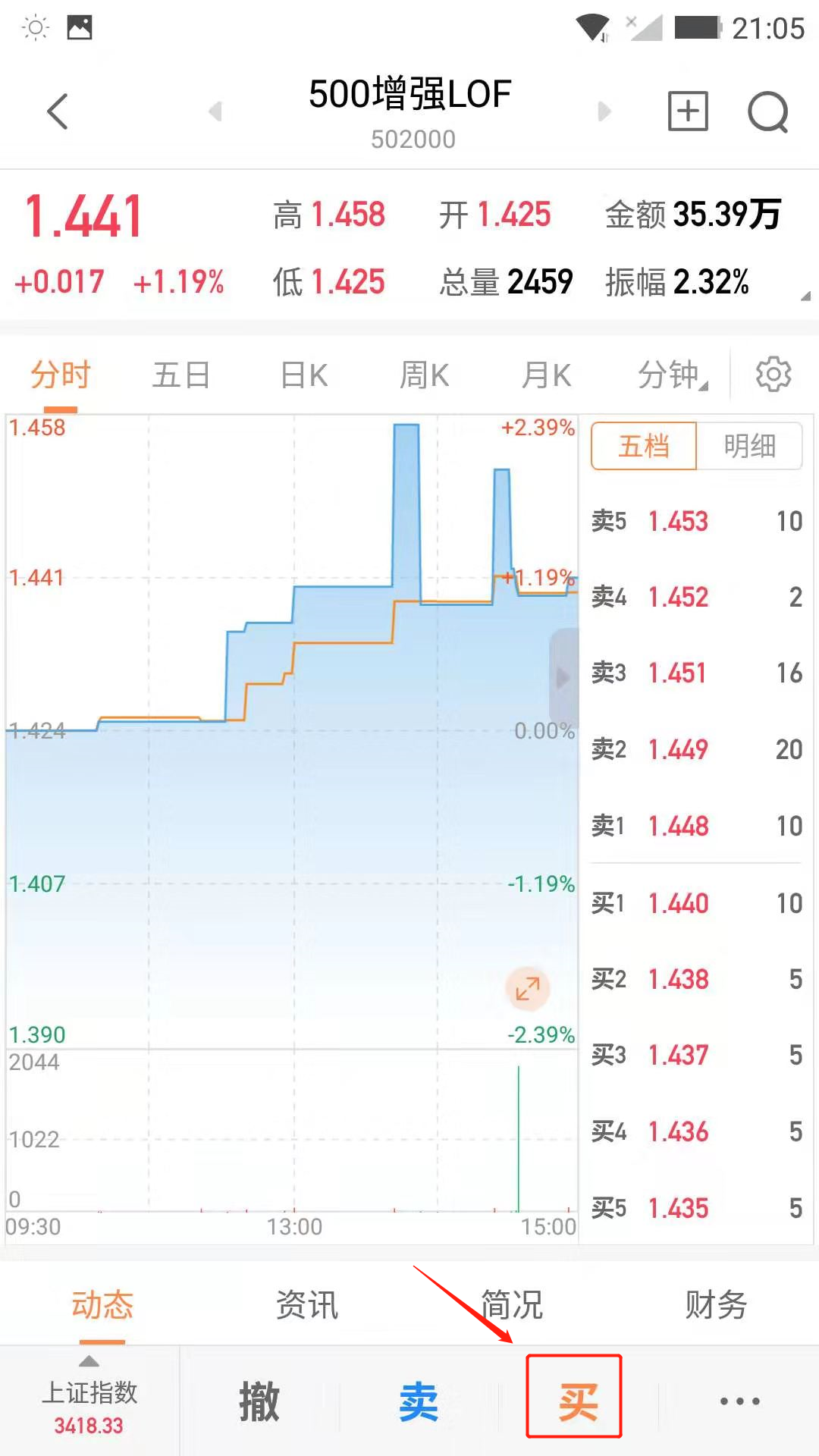Screen dimensions: 819x1456
Task: View the 周K chart tab
Action: tap(425, 375)
